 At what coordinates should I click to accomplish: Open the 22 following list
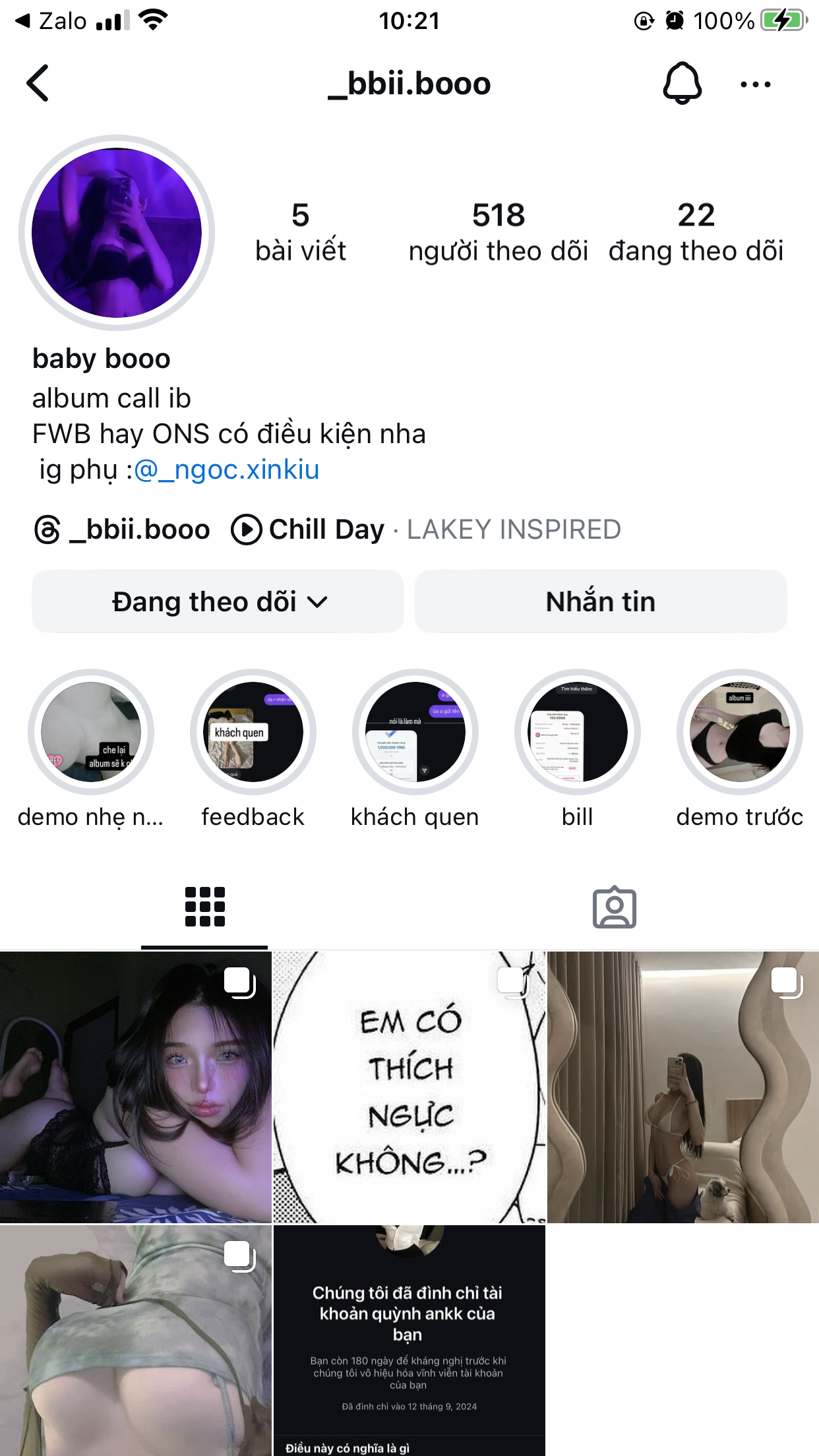point(696,232)
